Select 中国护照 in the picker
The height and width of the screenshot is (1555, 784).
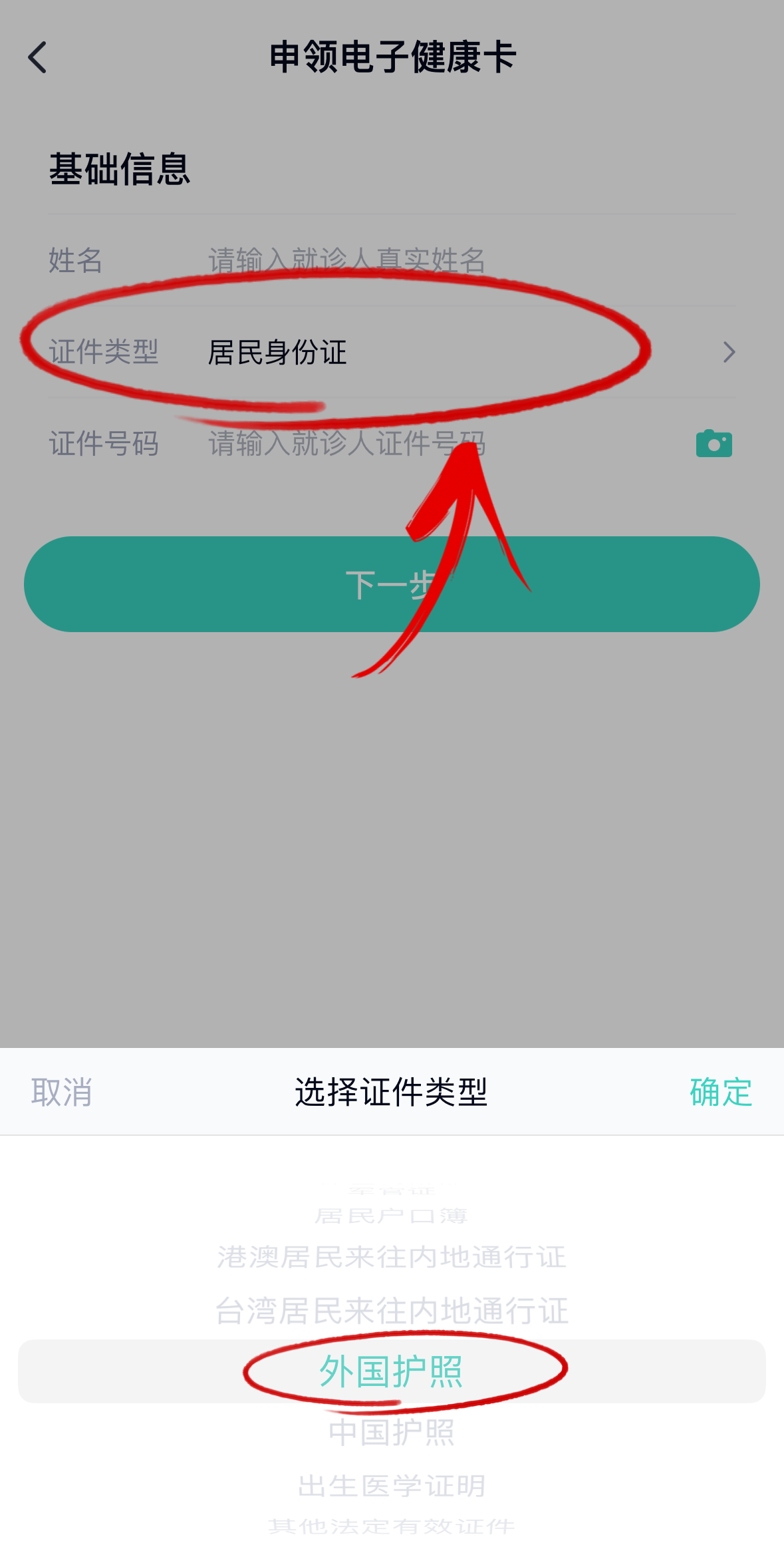coord(392,1432)
